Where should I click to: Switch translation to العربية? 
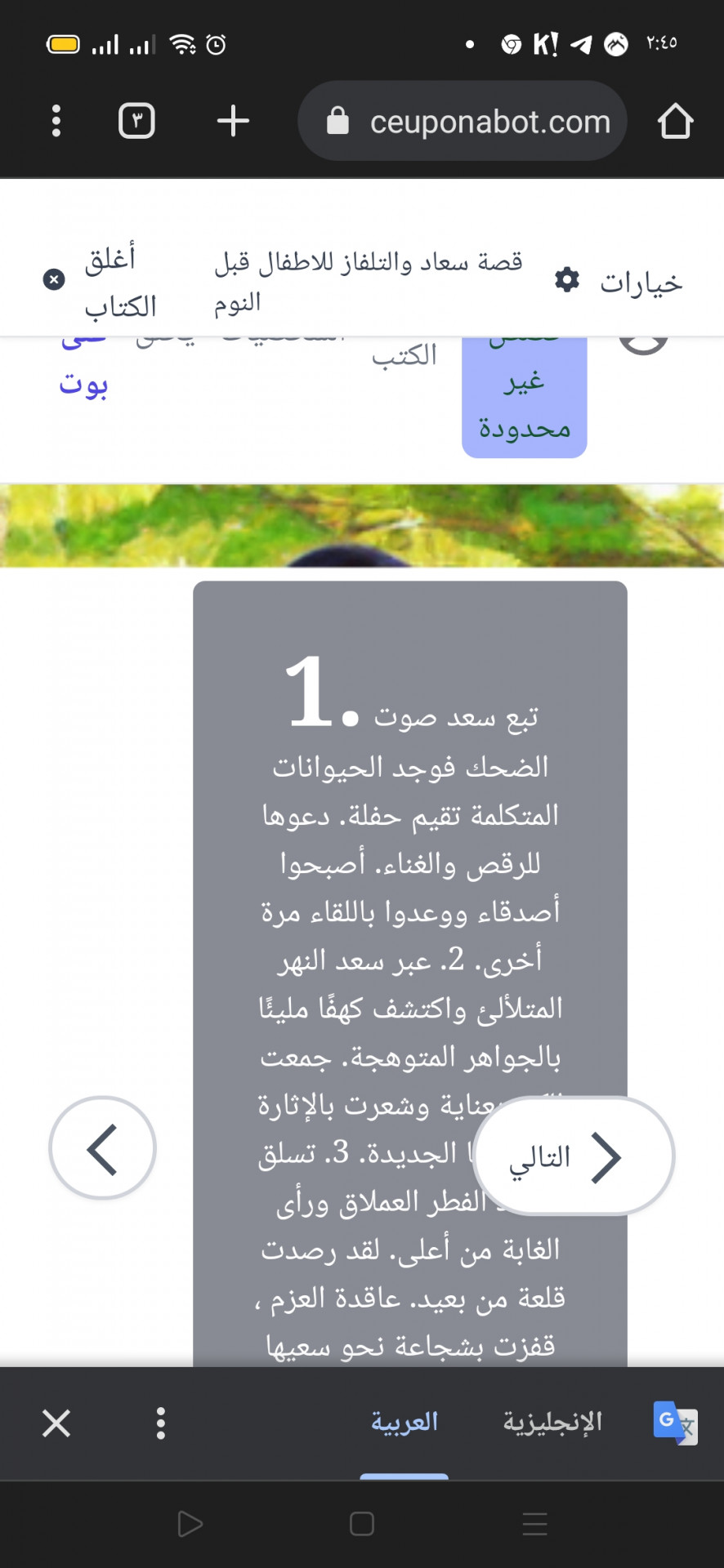pyautogui.click(x=404, y=1423)
